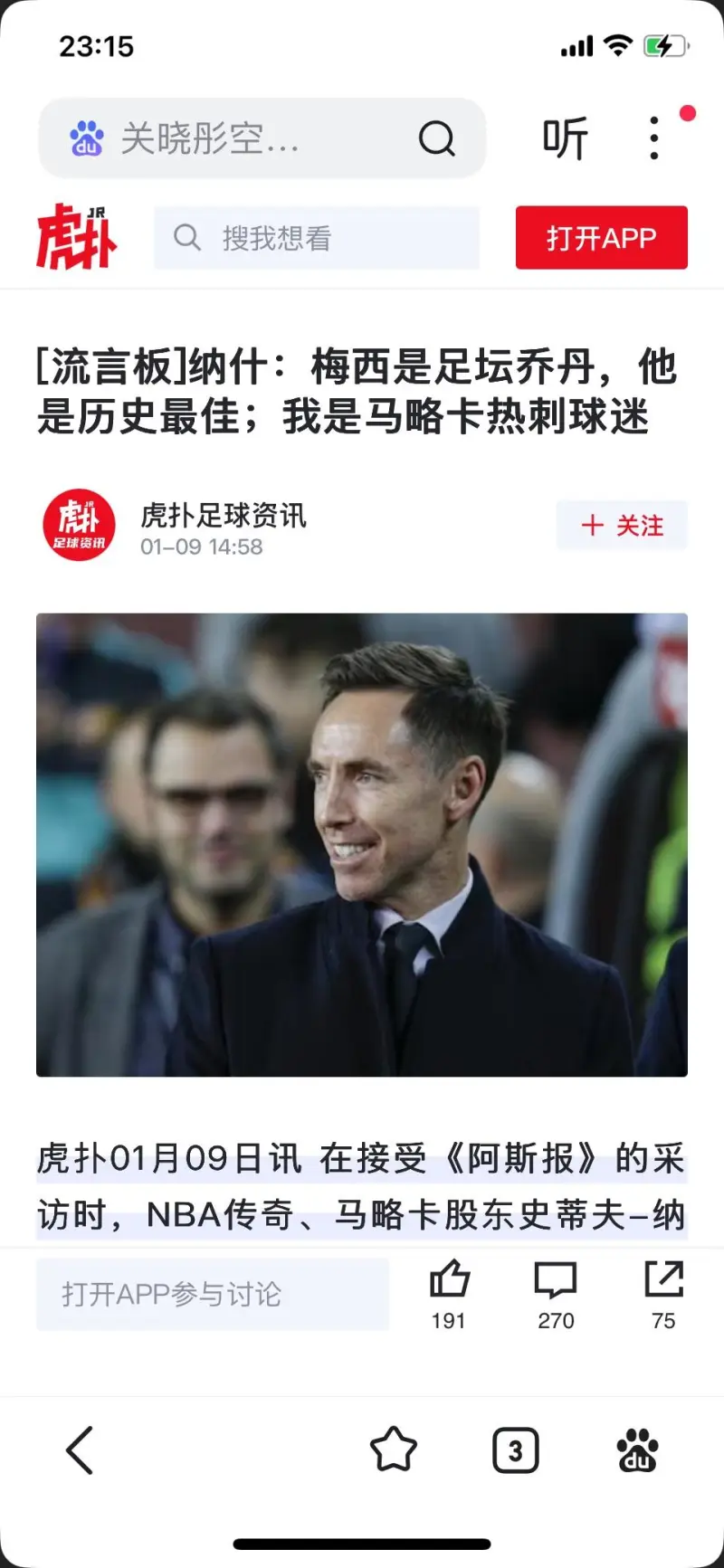The height and width of the screenshot is (1568, 724).
Task: Open the comments with 270 replies
Action: click(556, 1294)
